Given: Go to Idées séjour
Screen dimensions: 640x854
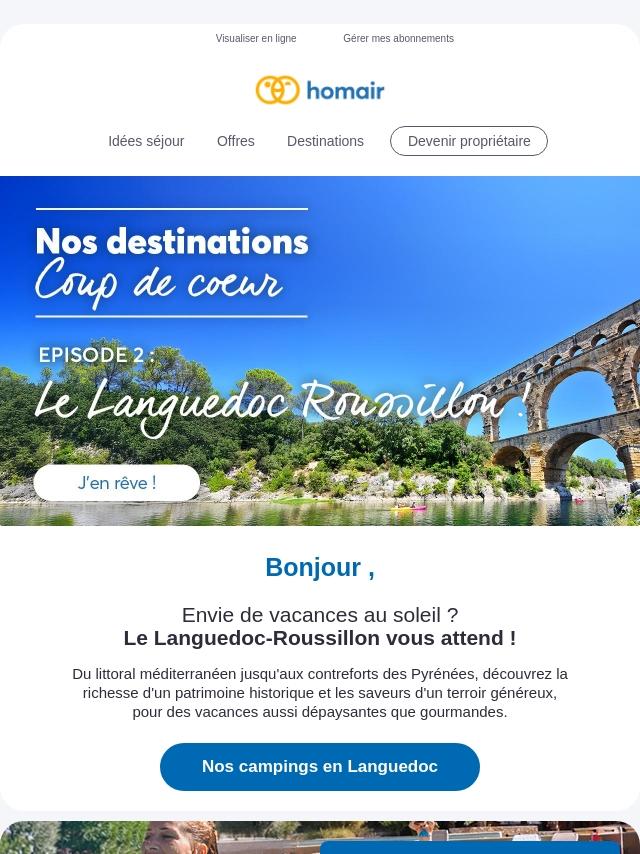Looking at the screenshot, I should click(x=146, y=141).
